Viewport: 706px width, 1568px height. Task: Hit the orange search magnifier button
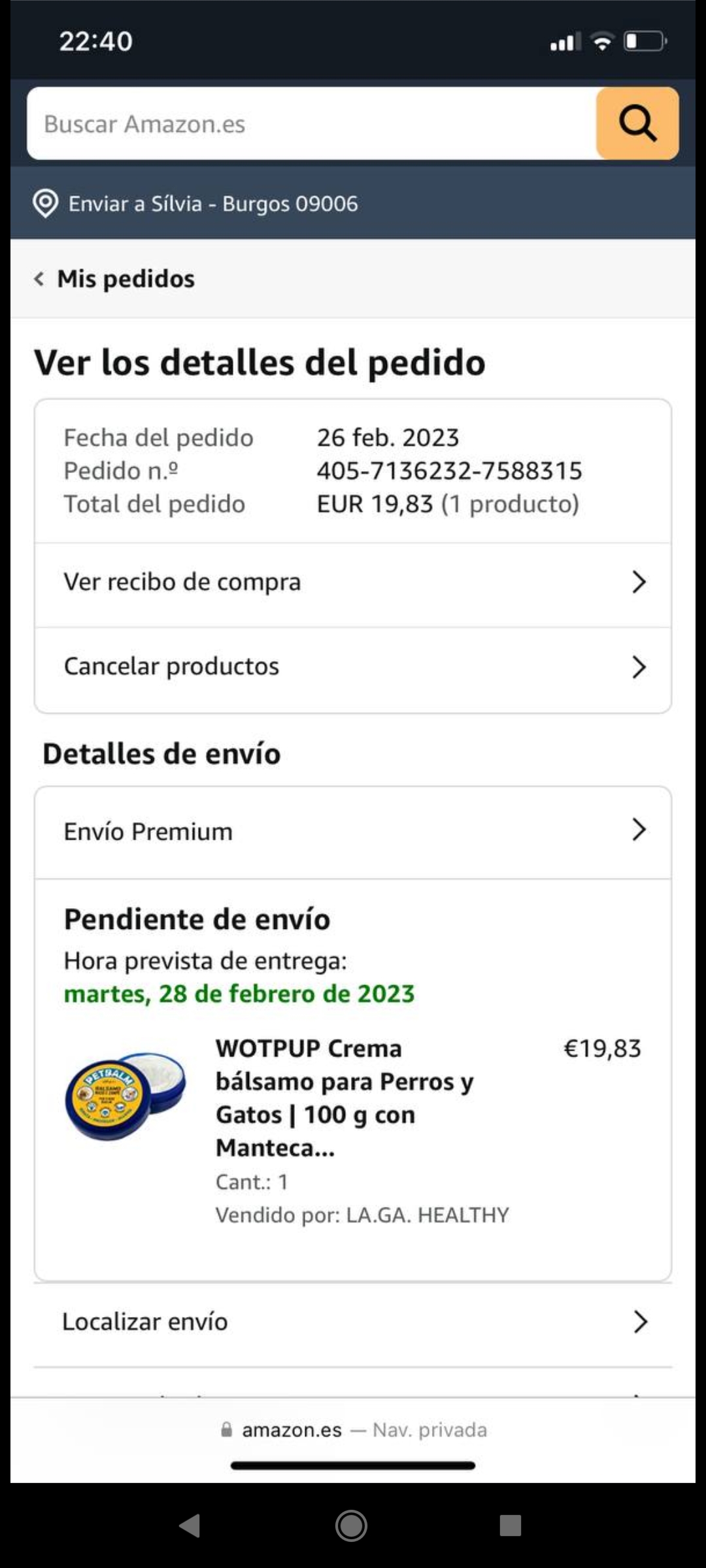pyautogui.click(x=637, y=123)
